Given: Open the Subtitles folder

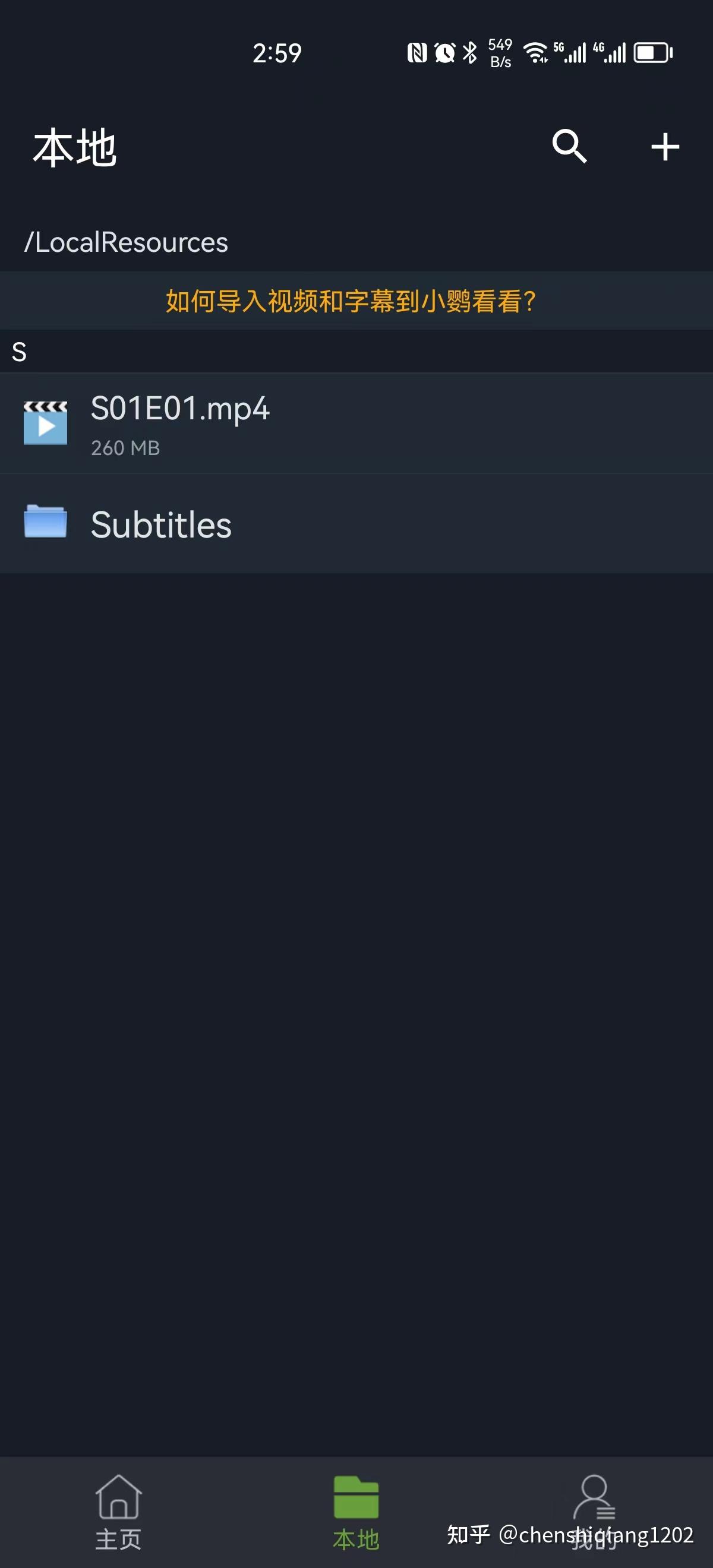Looking at the screenshot, I should (161, 524).
